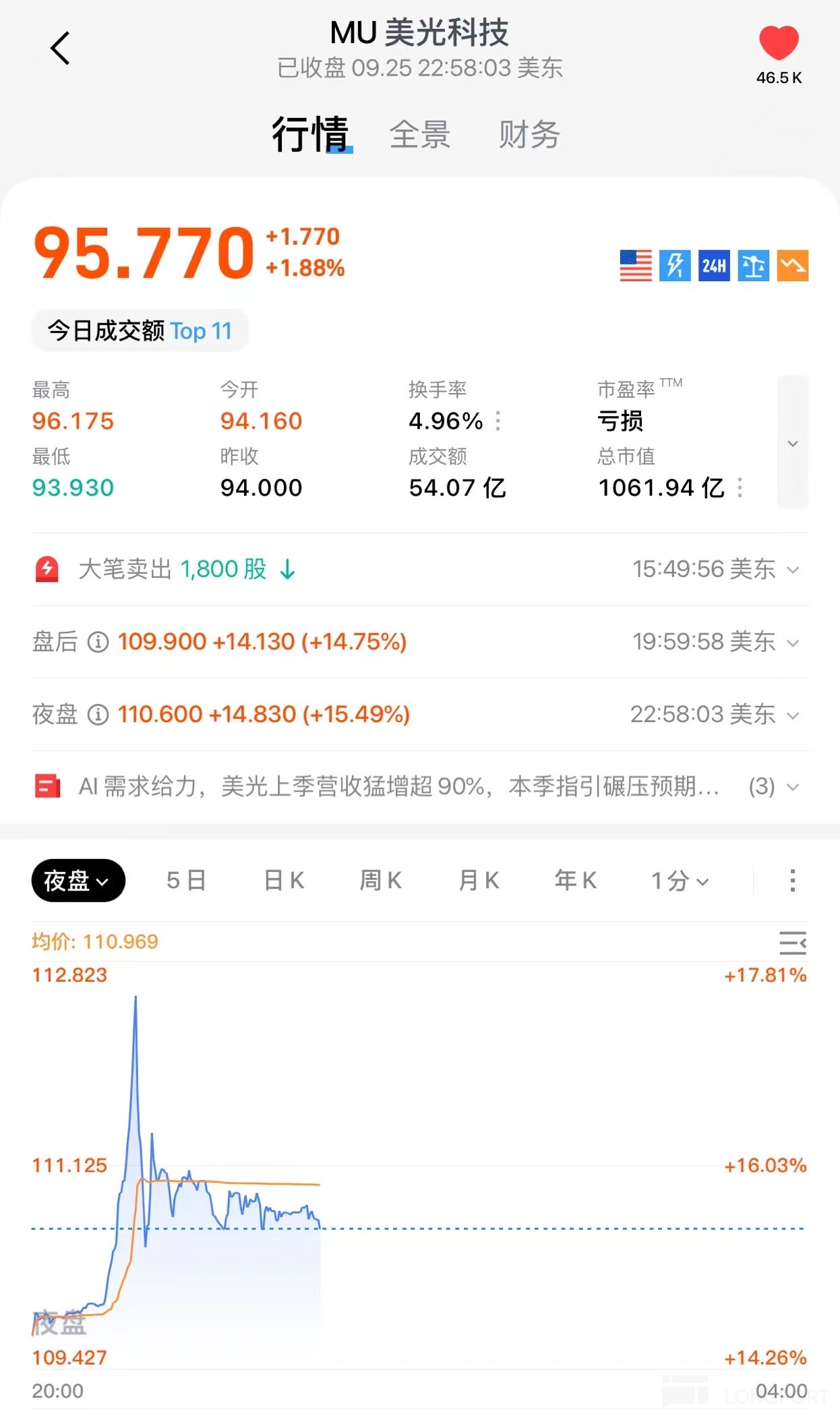The height and width of the screenshot is (1418, 840).
Task: Select the 月K chart
Action: click(x=479, y=880)
